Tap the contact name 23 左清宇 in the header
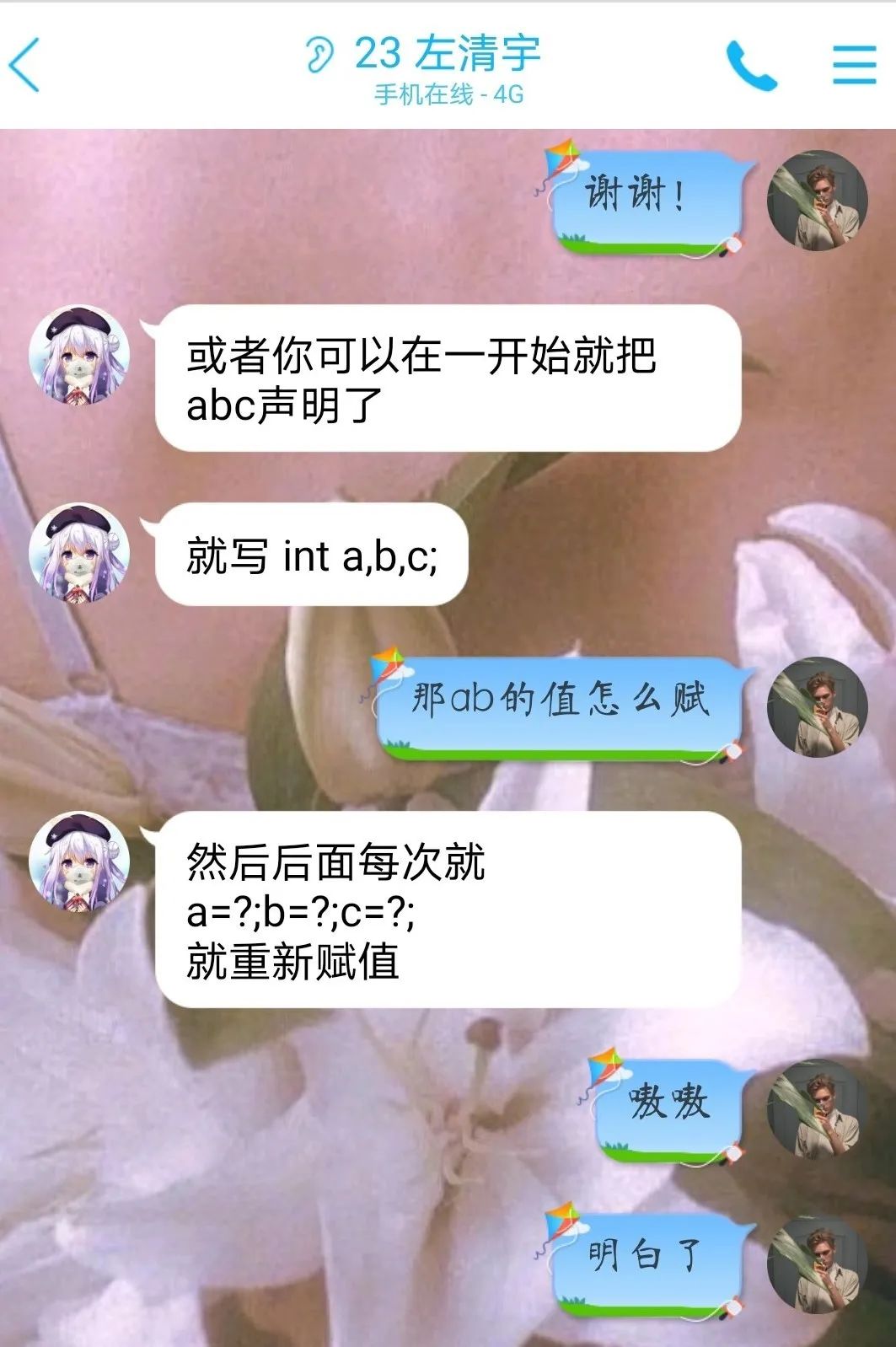The image size is (896, 1347). pos(447,54)
